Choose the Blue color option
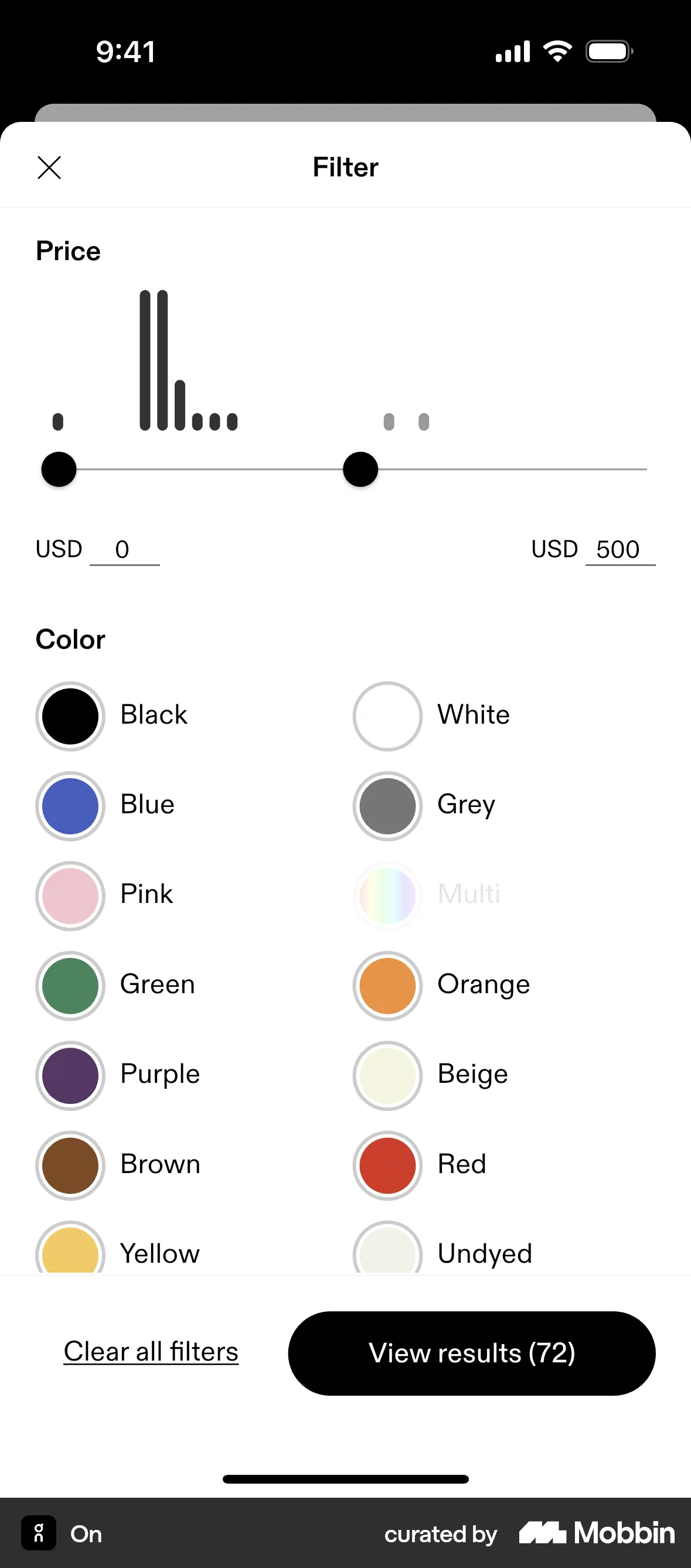This screenshot has height=1568, width=691. (69, 805)
